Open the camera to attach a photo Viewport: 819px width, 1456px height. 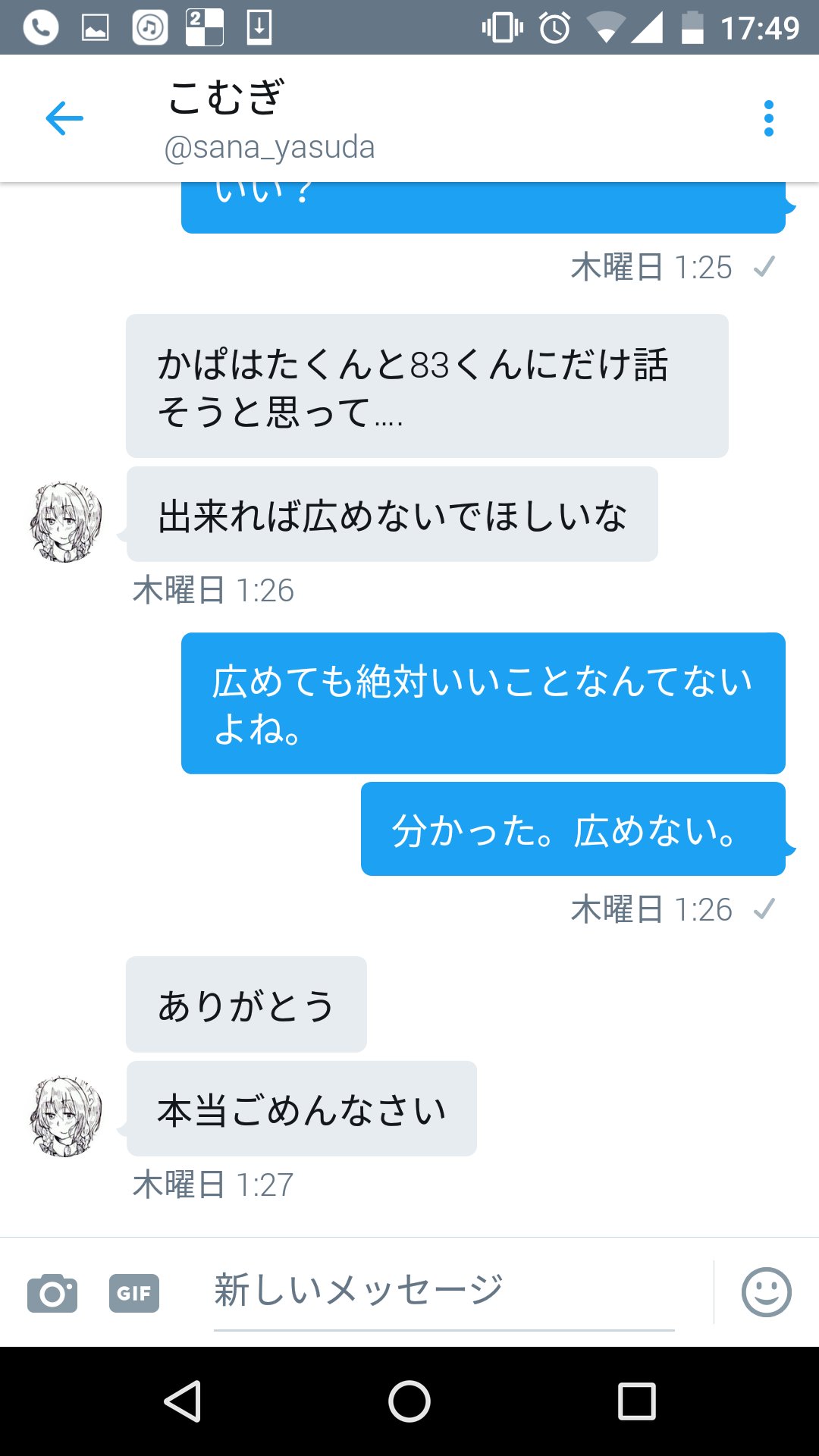52,1293
